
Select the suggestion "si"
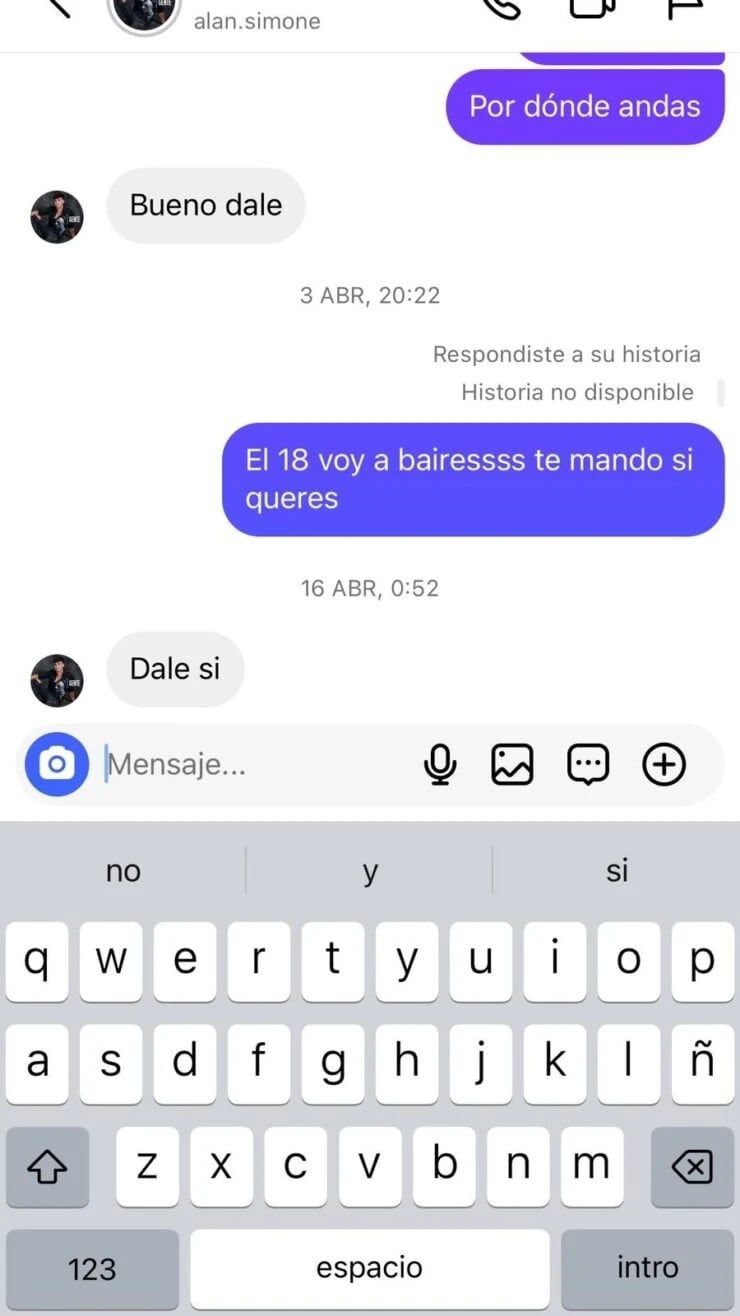pos(616,871)
